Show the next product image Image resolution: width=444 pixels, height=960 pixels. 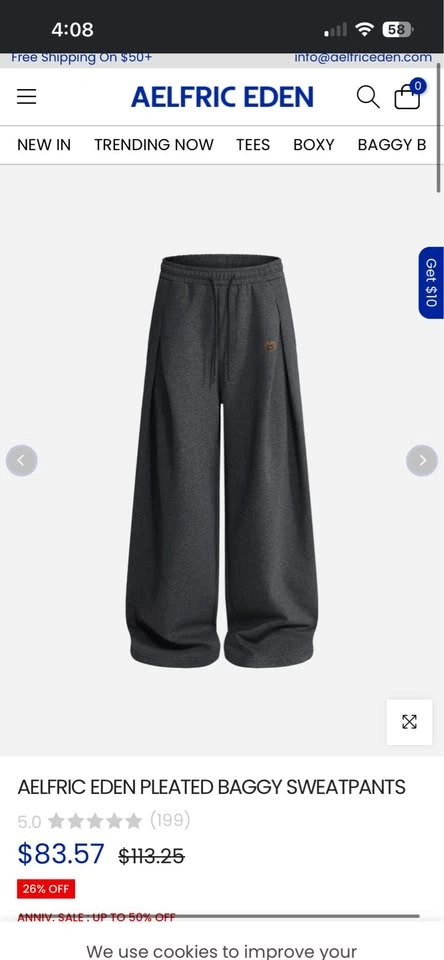coord(422,460)
